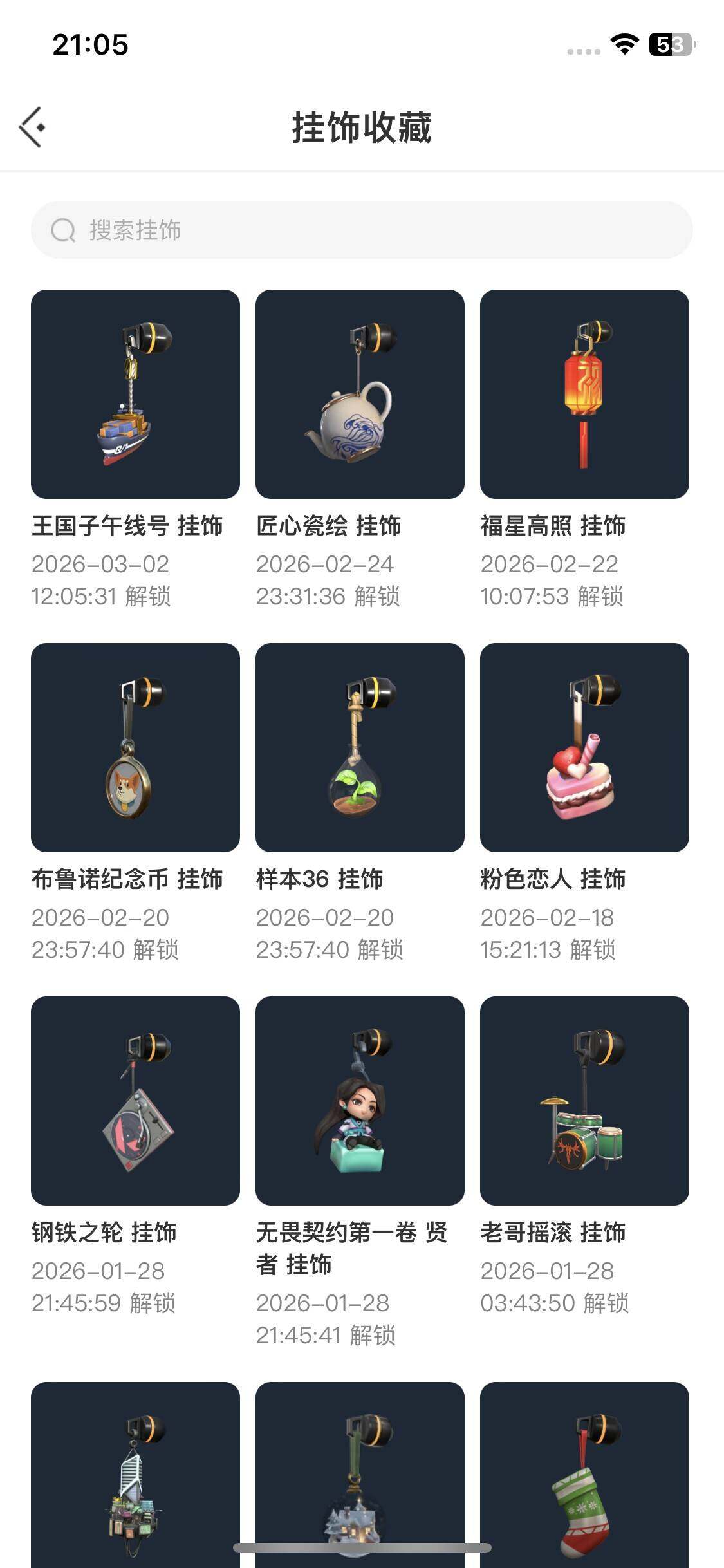View the 布鲁诺纪念币 coin pendant
724x1568 pixels.
click(x=135, y=750)
